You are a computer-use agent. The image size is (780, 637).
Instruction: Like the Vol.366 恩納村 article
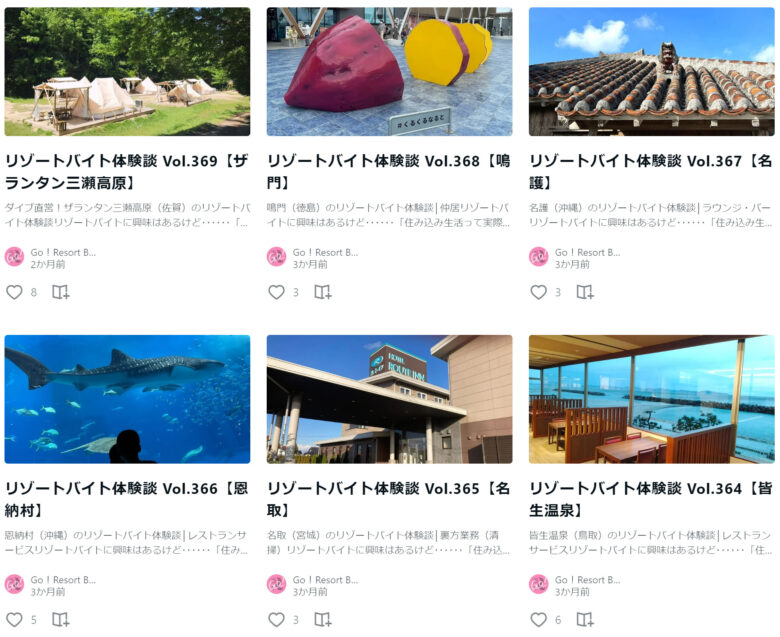14,619
